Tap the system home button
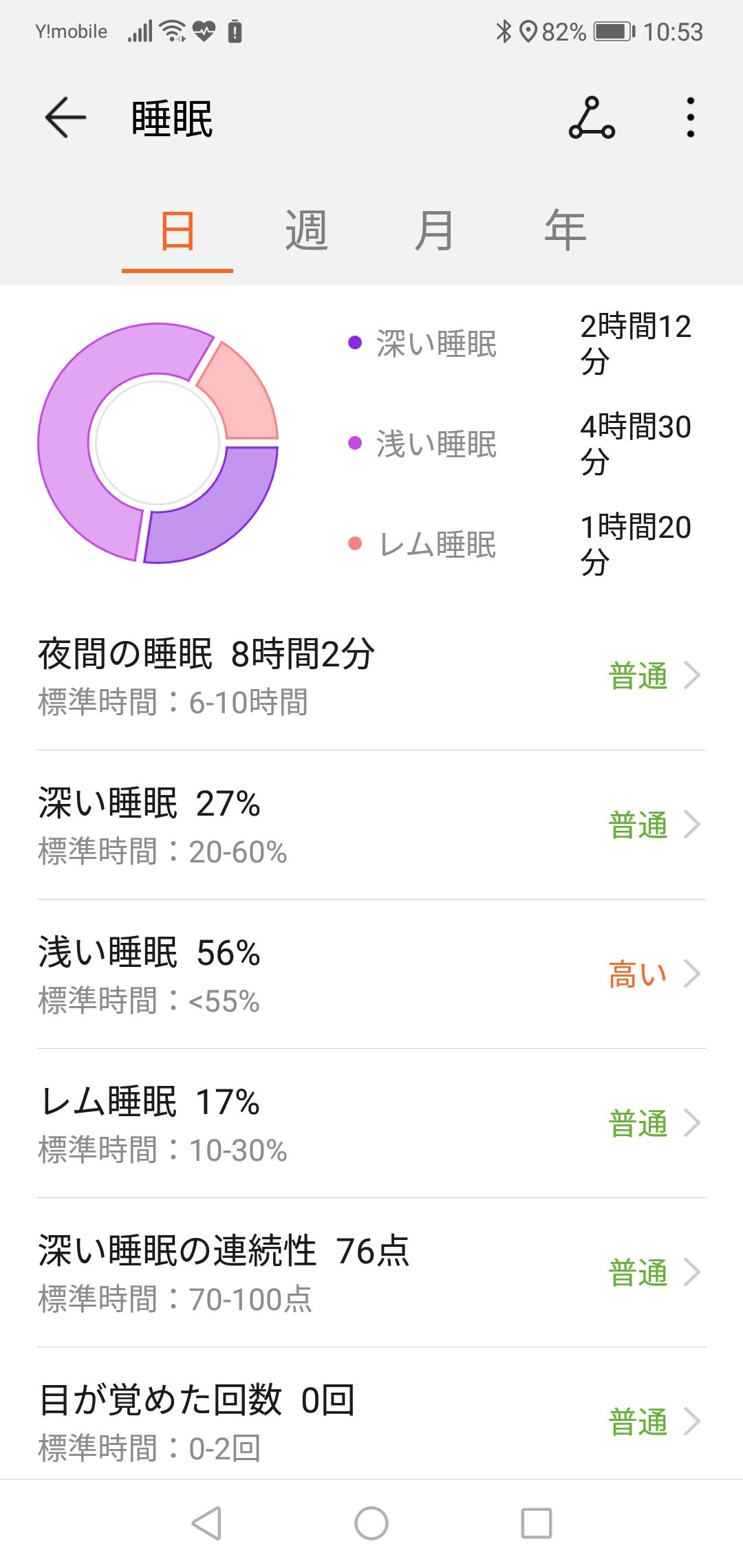Image resolution: width=743 pixels, height=1568 pixels. pyautogui.click(x=371, y=1523)
